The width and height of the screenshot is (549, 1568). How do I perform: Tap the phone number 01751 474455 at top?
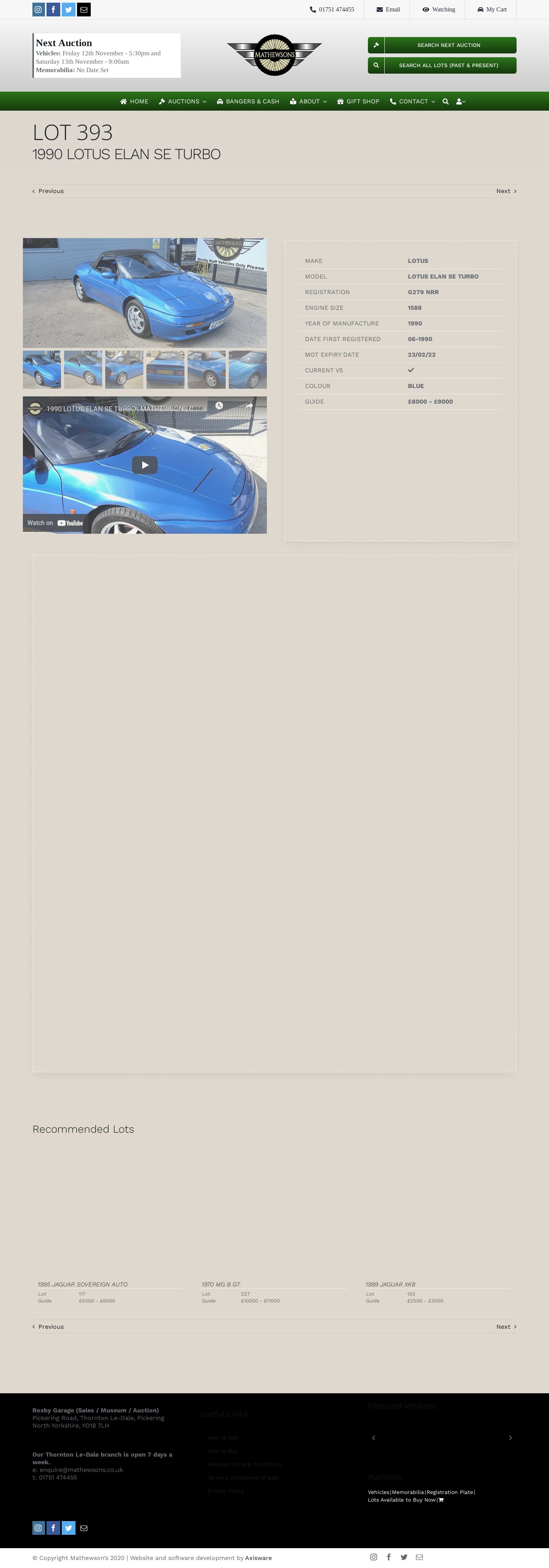[332, 10]
